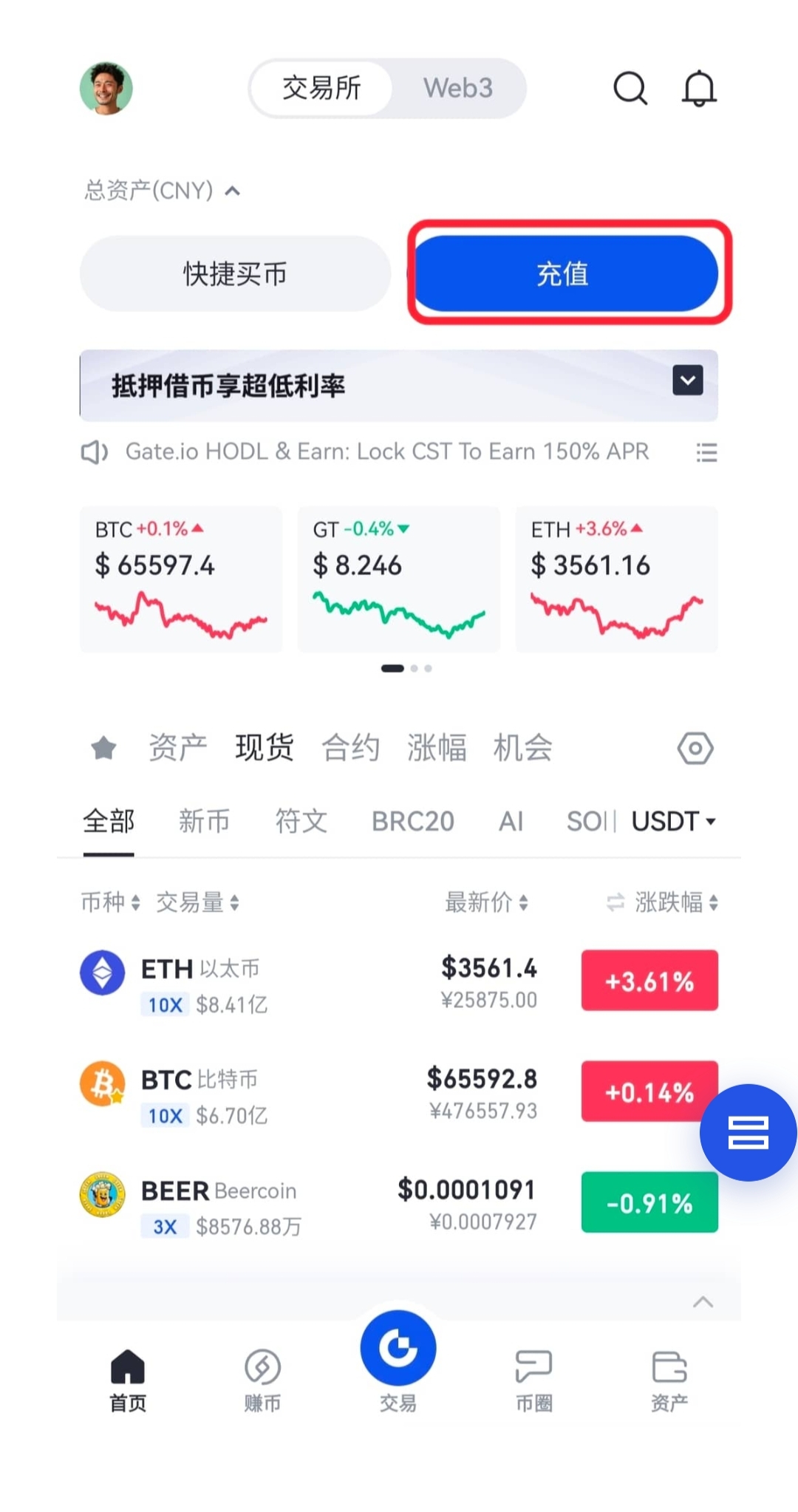
Task: Switch to the 涨幅 gainers tab
Action: tap(437, 747)
